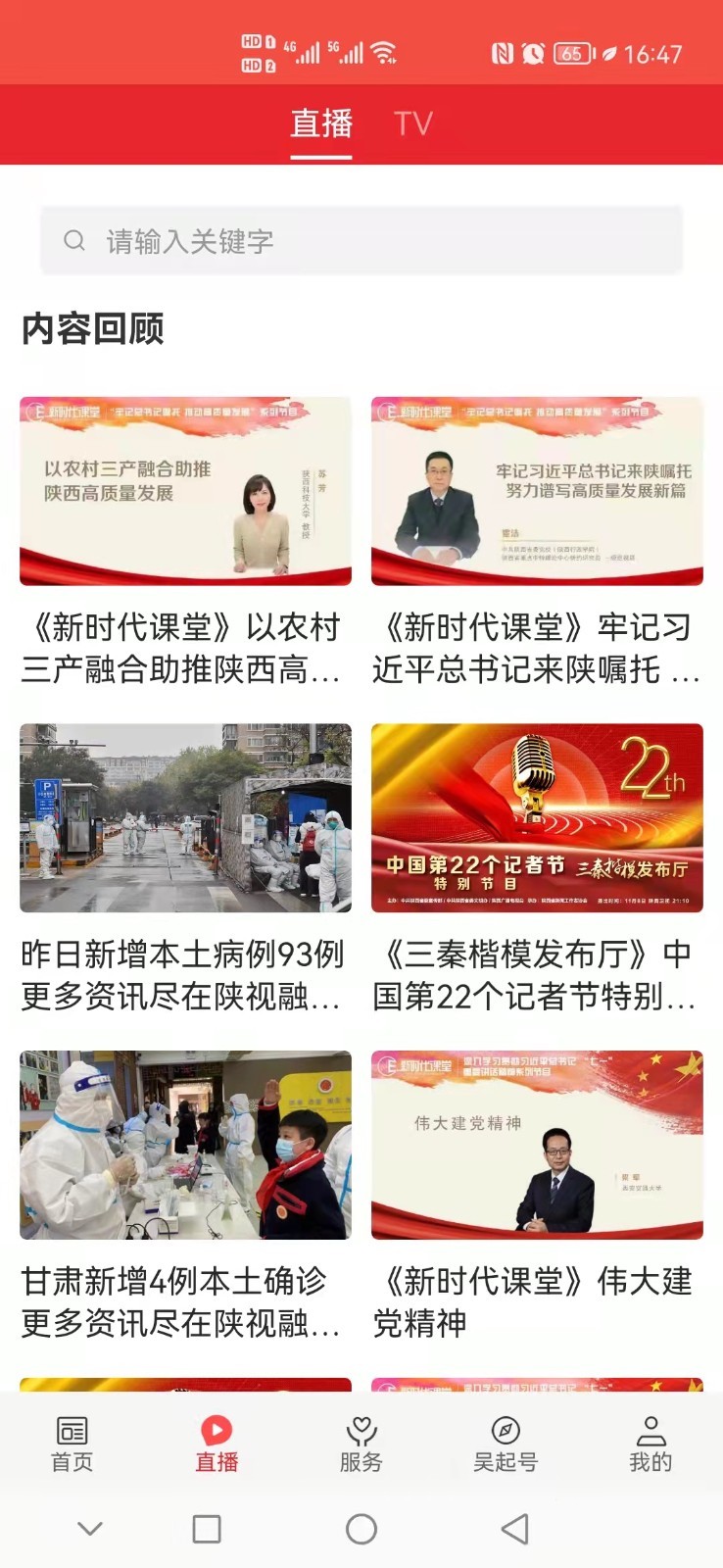Select the 直播 top tab
Viewport: 723px width, 1568px height.
[x=320, y=124]
